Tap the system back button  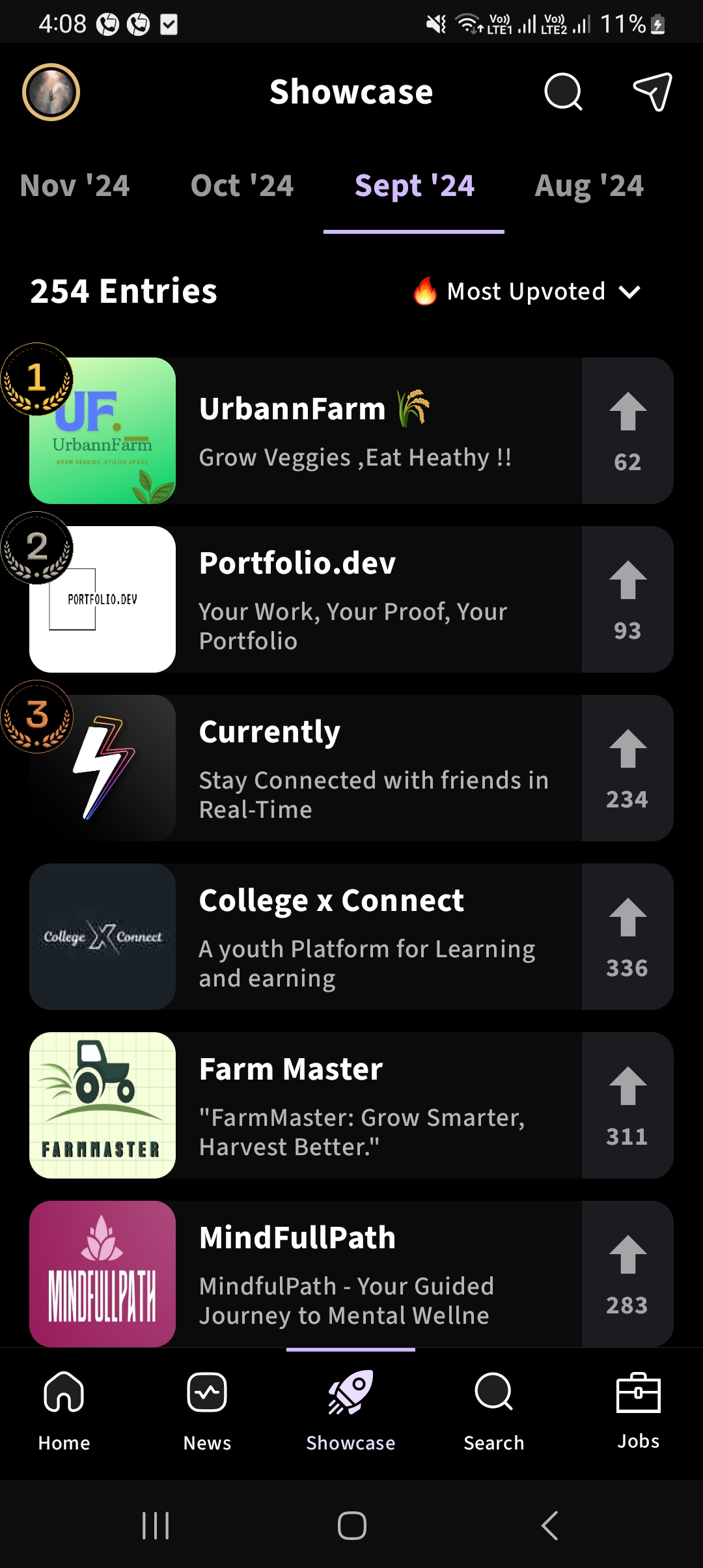(x=550, y=1526)
